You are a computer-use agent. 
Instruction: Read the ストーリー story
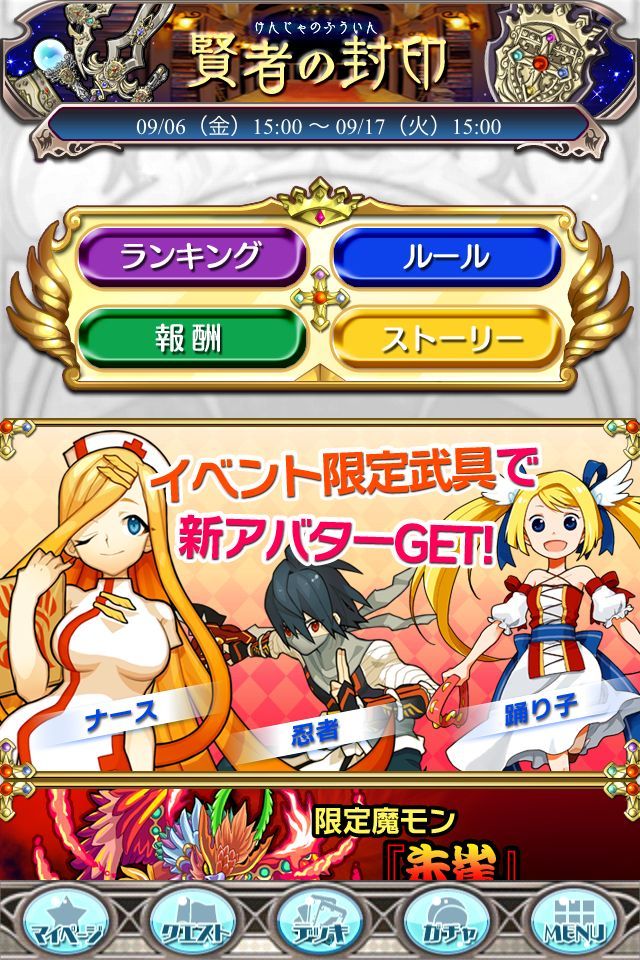click(446, 338)
